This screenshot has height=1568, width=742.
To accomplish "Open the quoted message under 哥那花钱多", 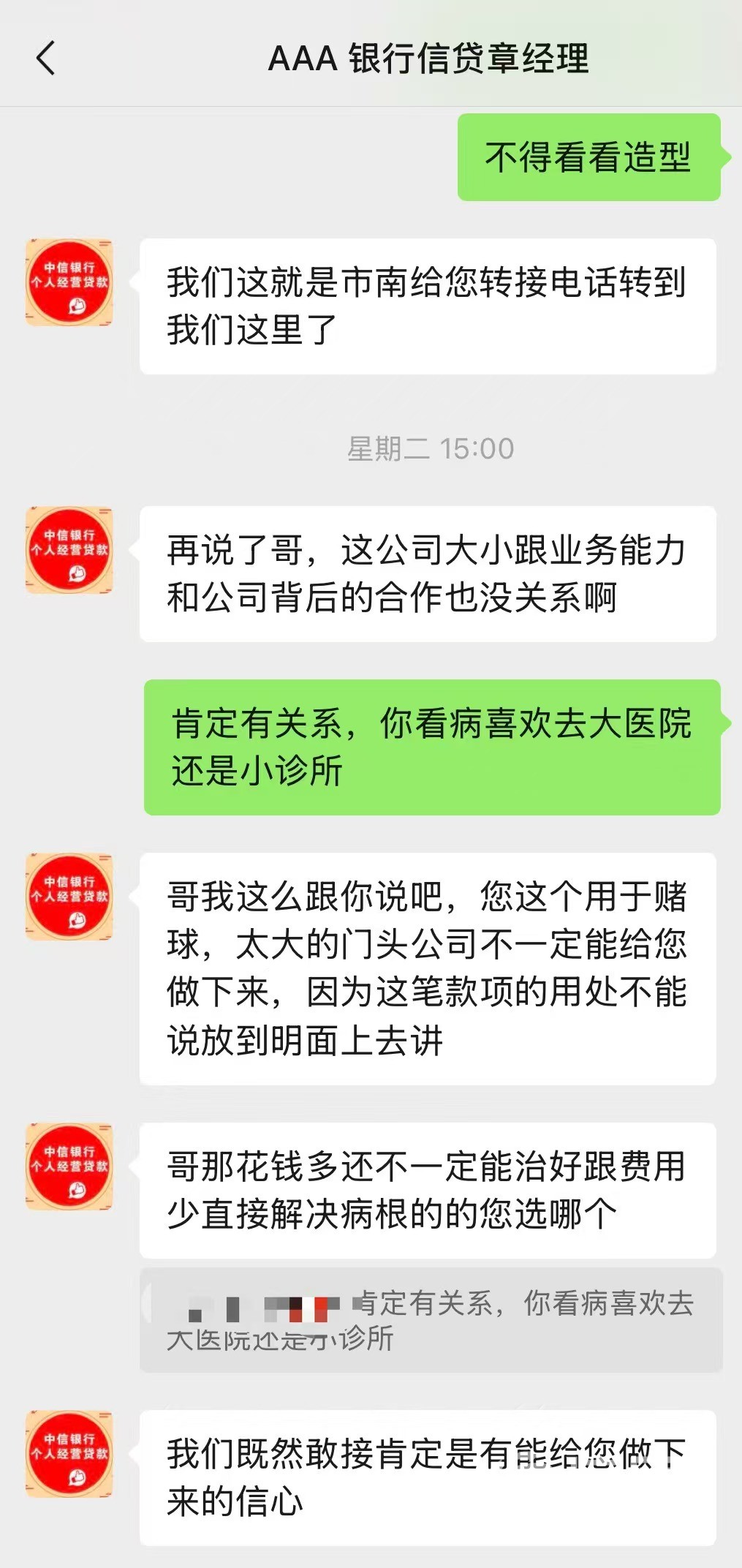I will click(431, 1320).
